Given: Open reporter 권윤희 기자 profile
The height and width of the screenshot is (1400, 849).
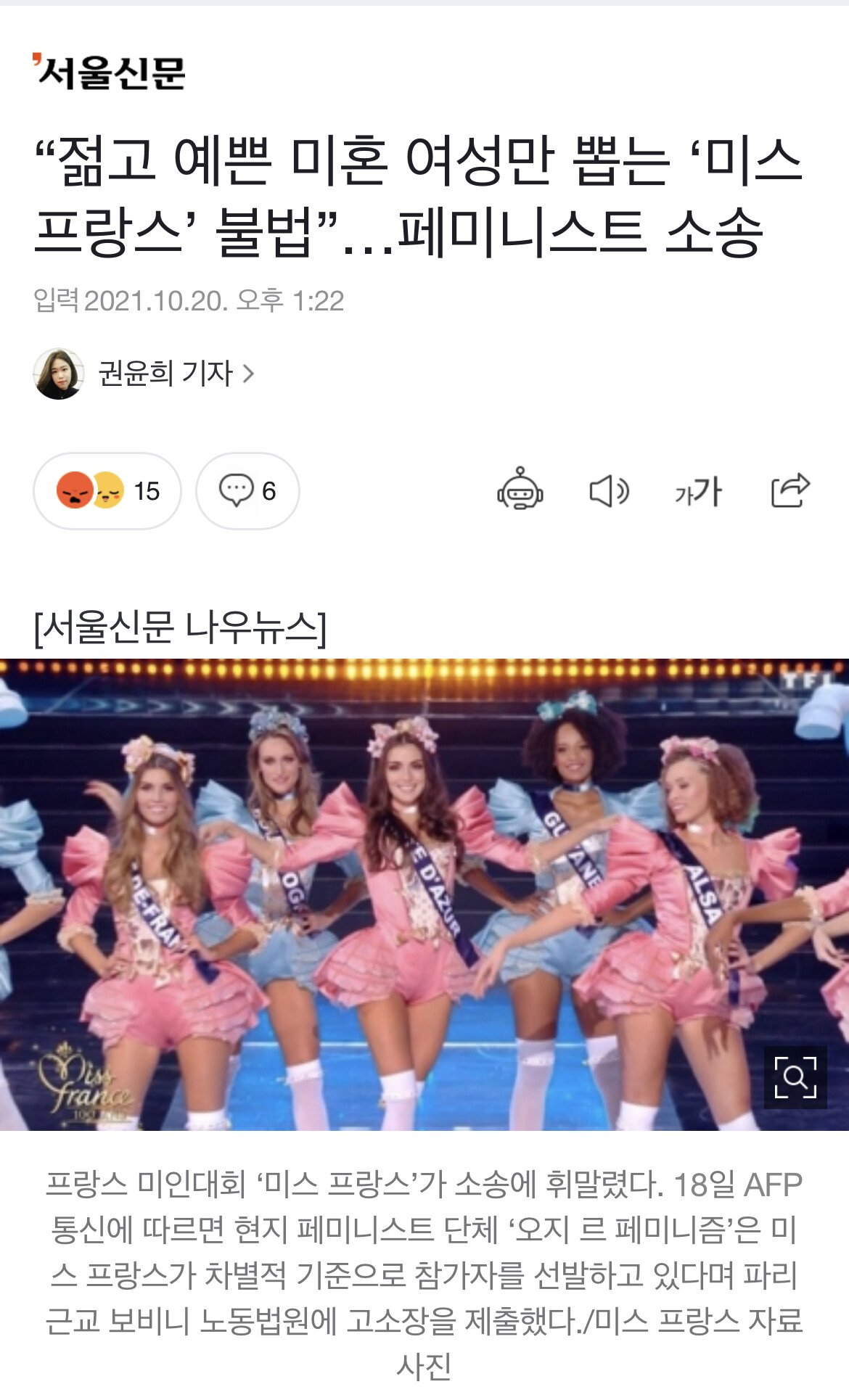Looking at the screenshot, I should coord(144,374).
